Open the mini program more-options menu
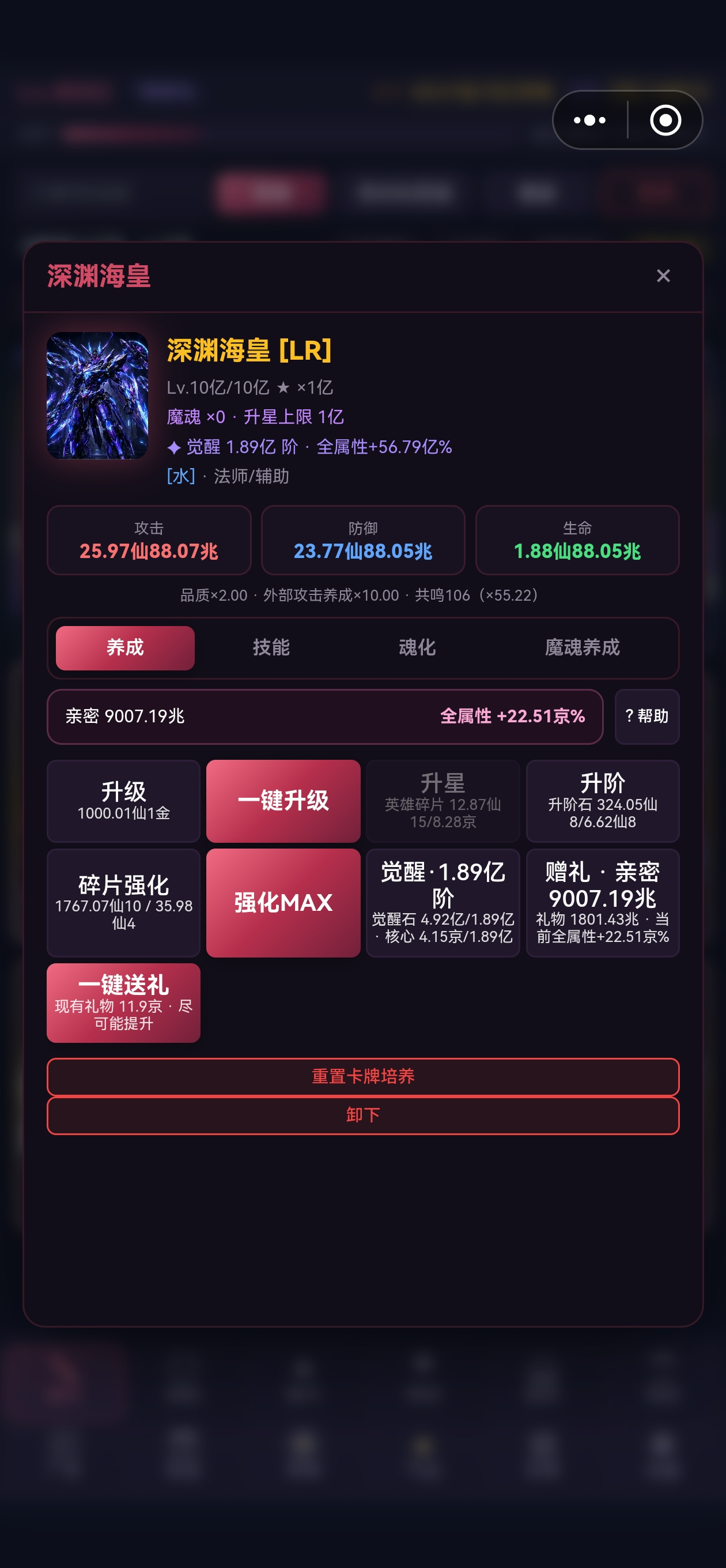 click(589, 120)
